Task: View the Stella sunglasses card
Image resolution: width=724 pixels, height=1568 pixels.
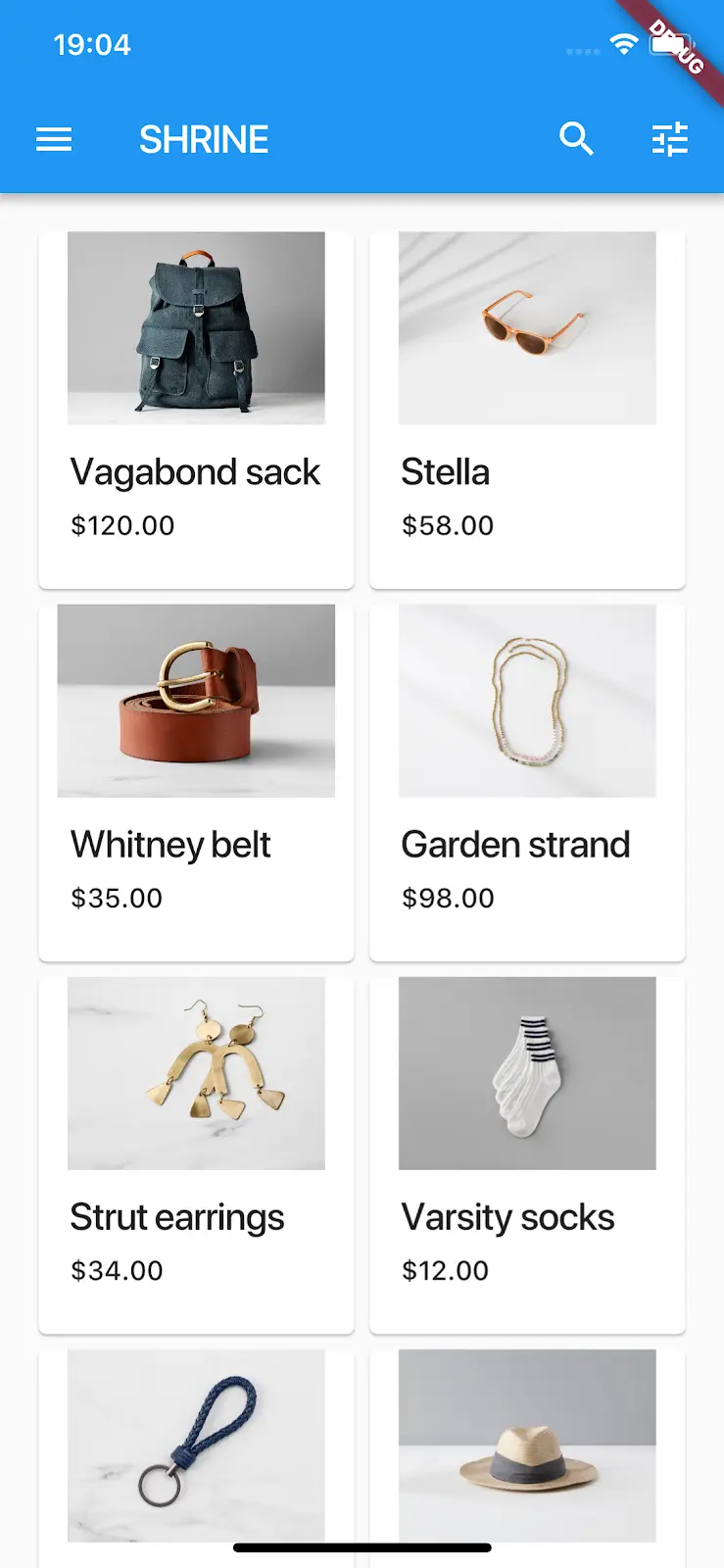Action: [x=527, y=410]
